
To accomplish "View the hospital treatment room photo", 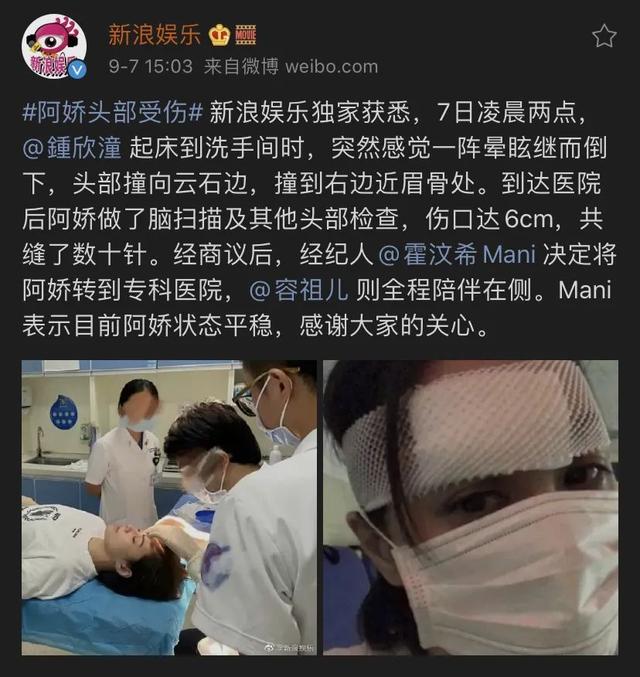I will pos(168,508).
